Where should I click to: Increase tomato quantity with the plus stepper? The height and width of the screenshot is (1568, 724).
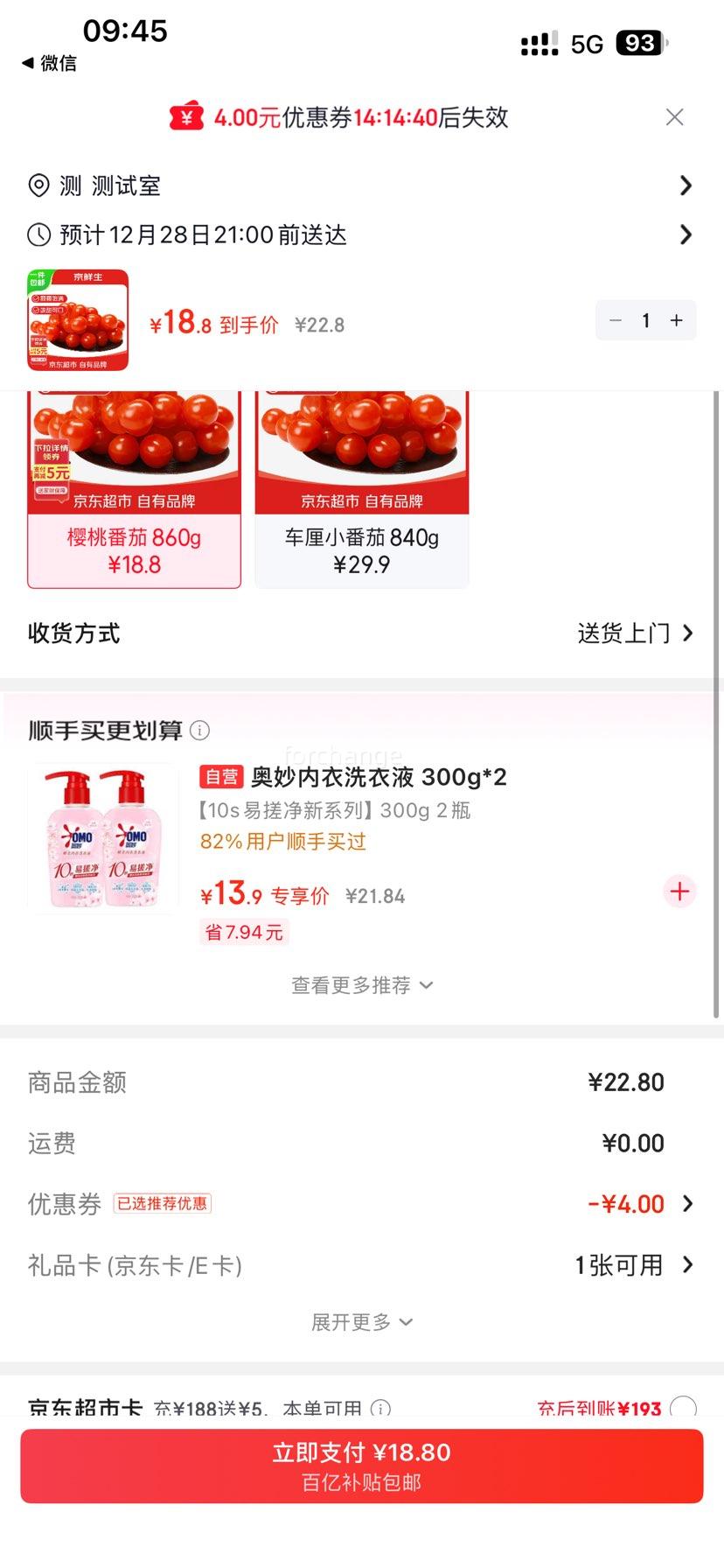(675, 320)
